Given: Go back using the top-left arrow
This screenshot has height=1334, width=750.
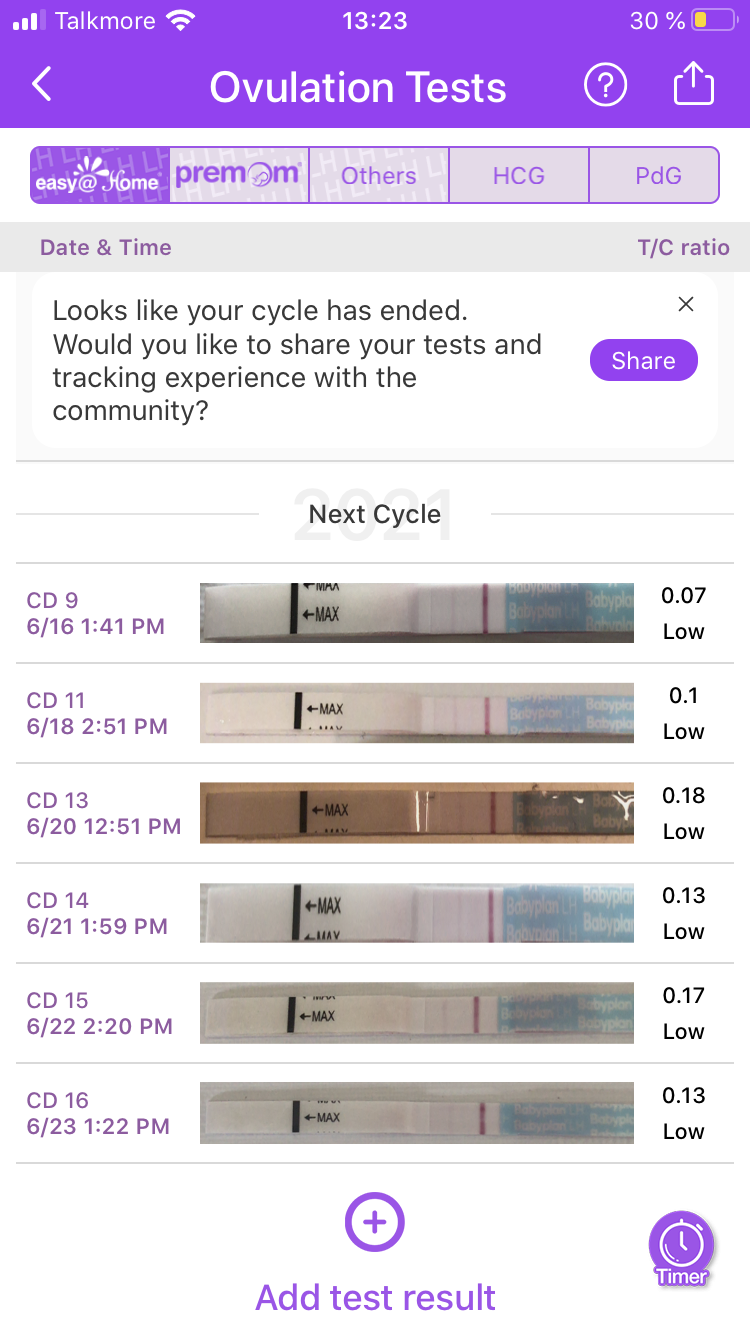Looking at the screenshot, I should pyautogui.click(x=42, y=85).
